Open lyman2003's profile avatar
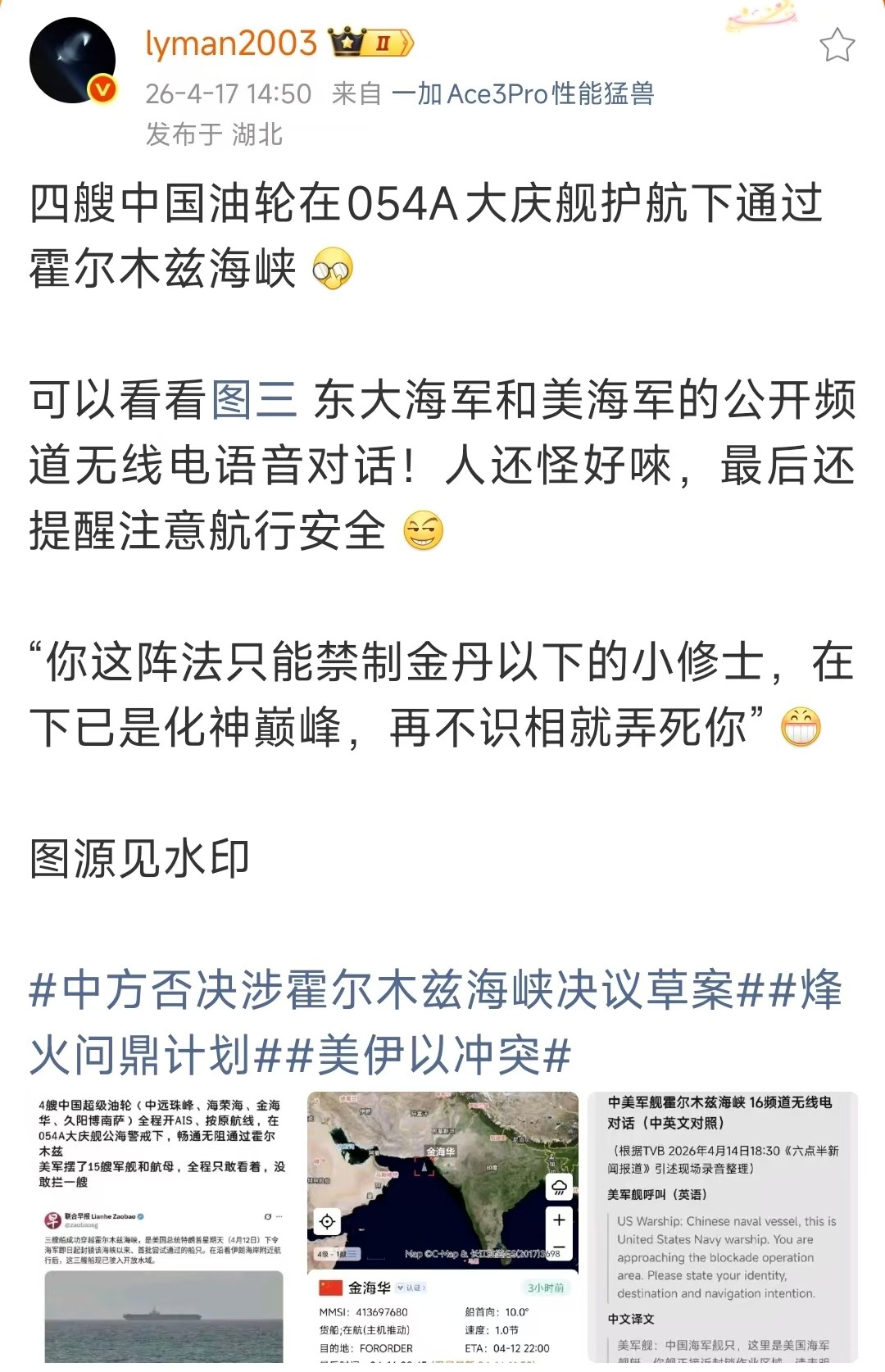 click(72, 61)
